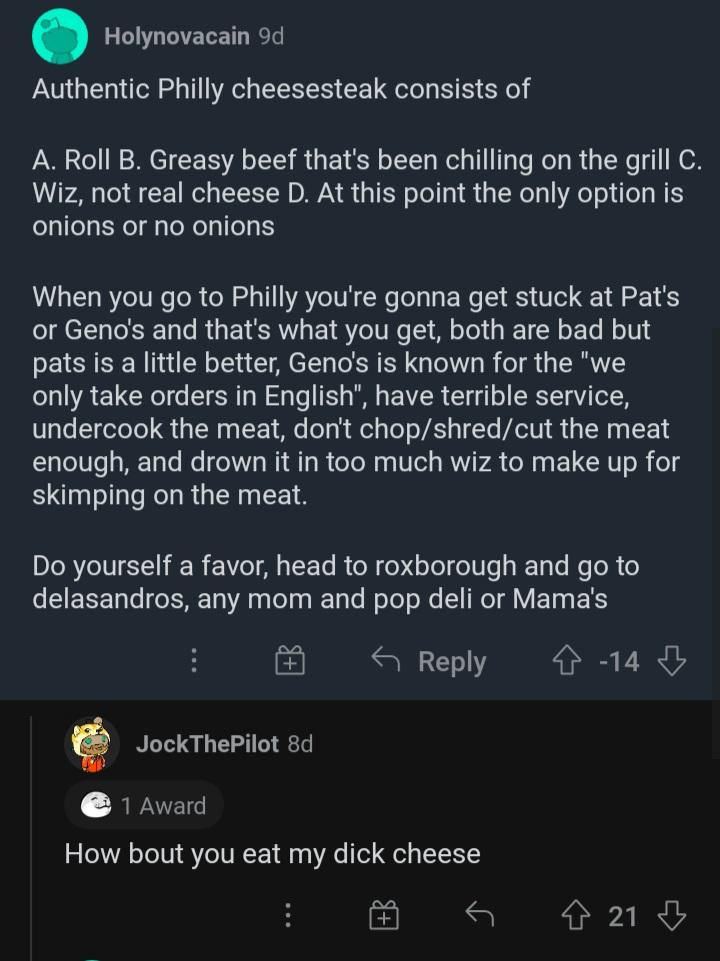
Task: Open the gift award icon on JockThePilot's comment
Action: pos(384,913)
